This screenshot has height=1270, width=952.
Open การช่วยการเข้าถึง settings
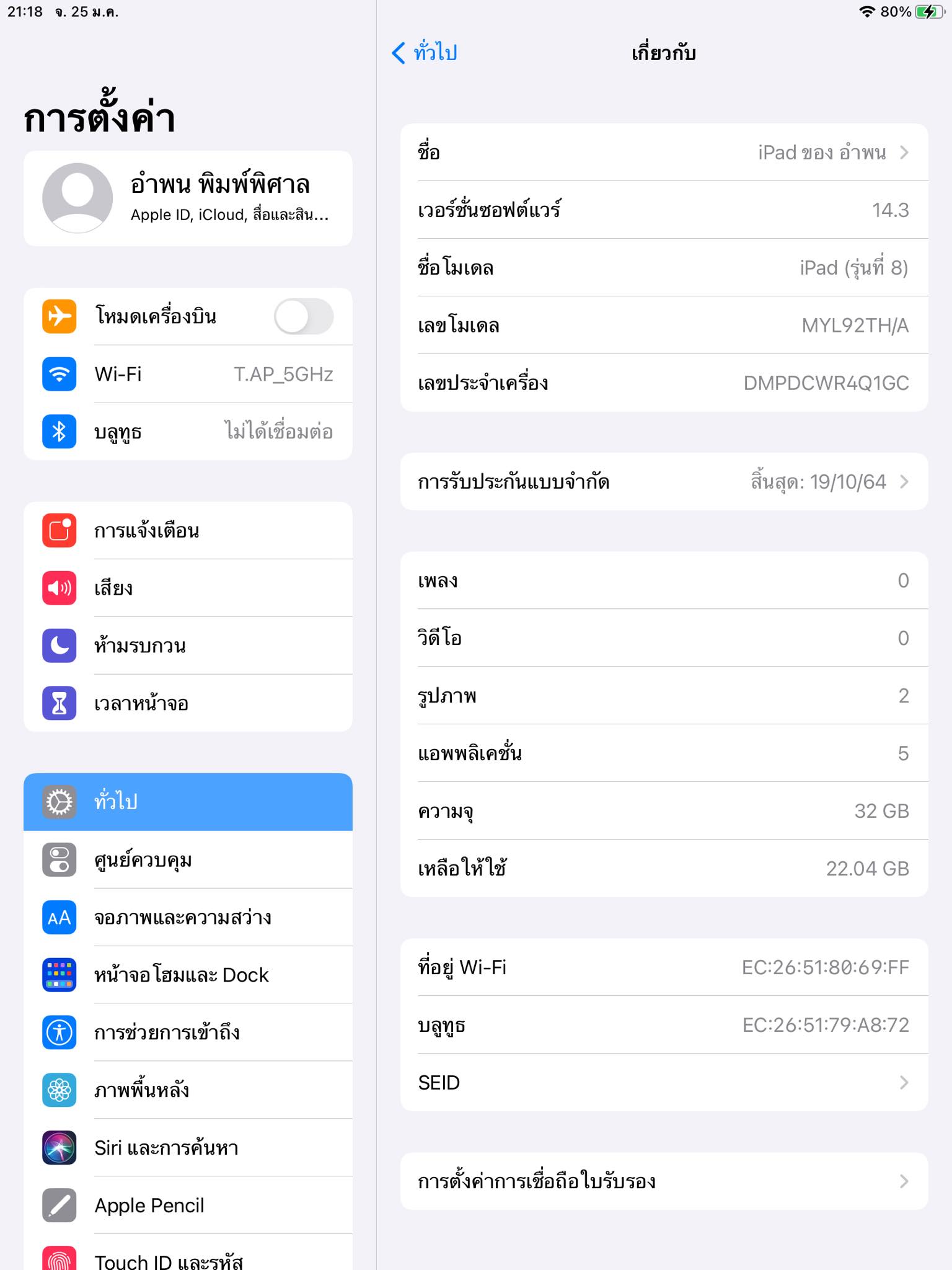[188, 1032]
